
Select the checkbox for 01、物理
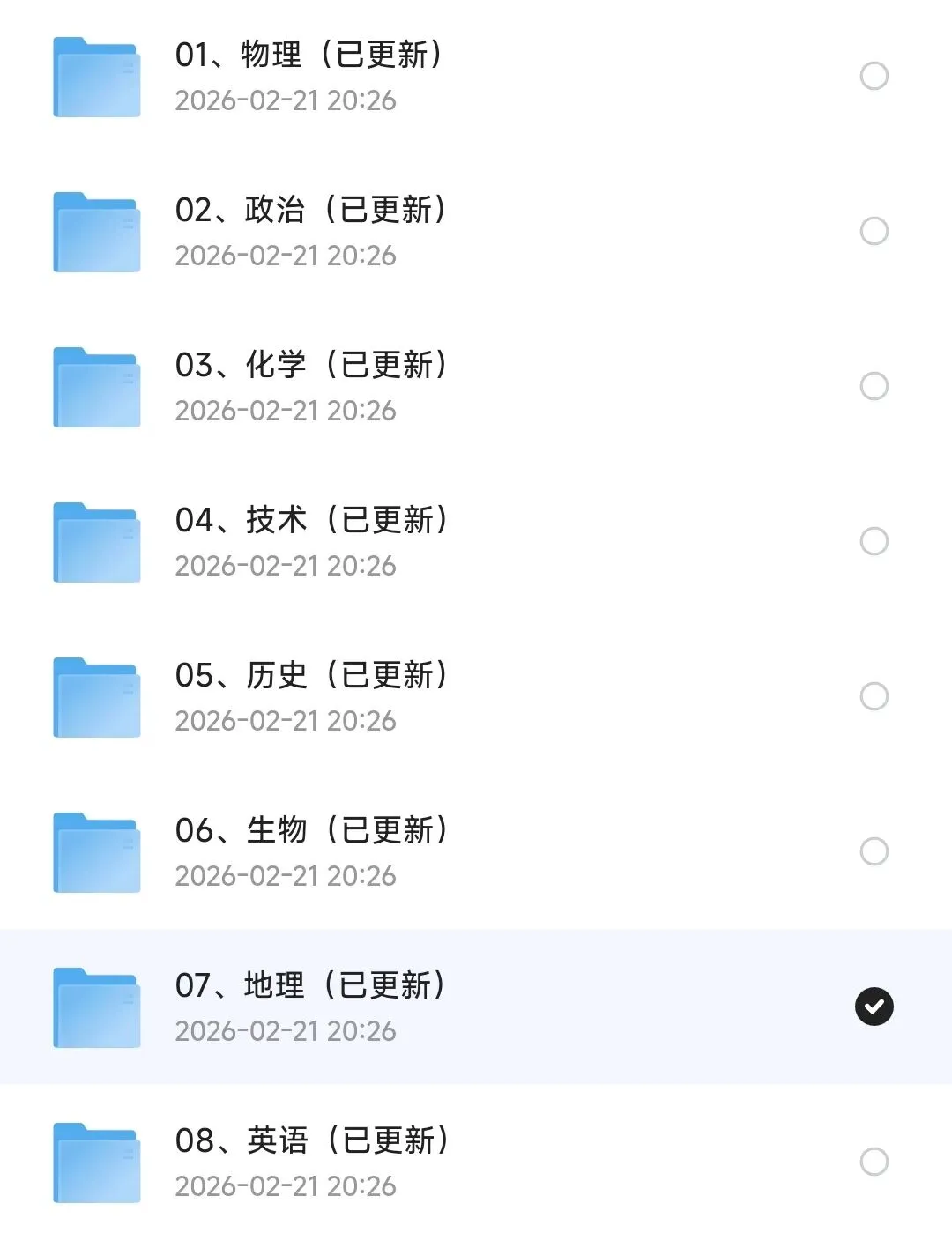click(874, 77)
